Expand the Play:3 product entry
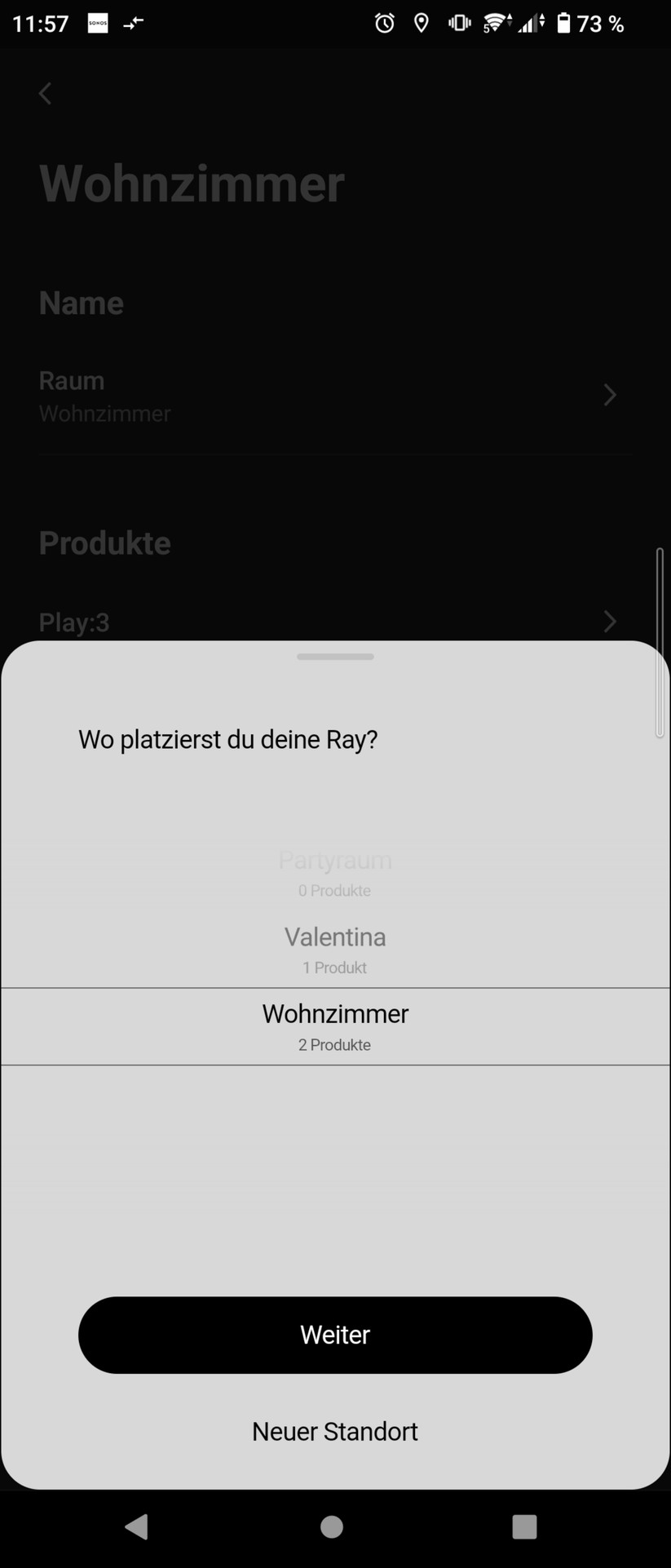This screenshot has width=671, height=1568. pyautogui.click(x=334, y=622)
